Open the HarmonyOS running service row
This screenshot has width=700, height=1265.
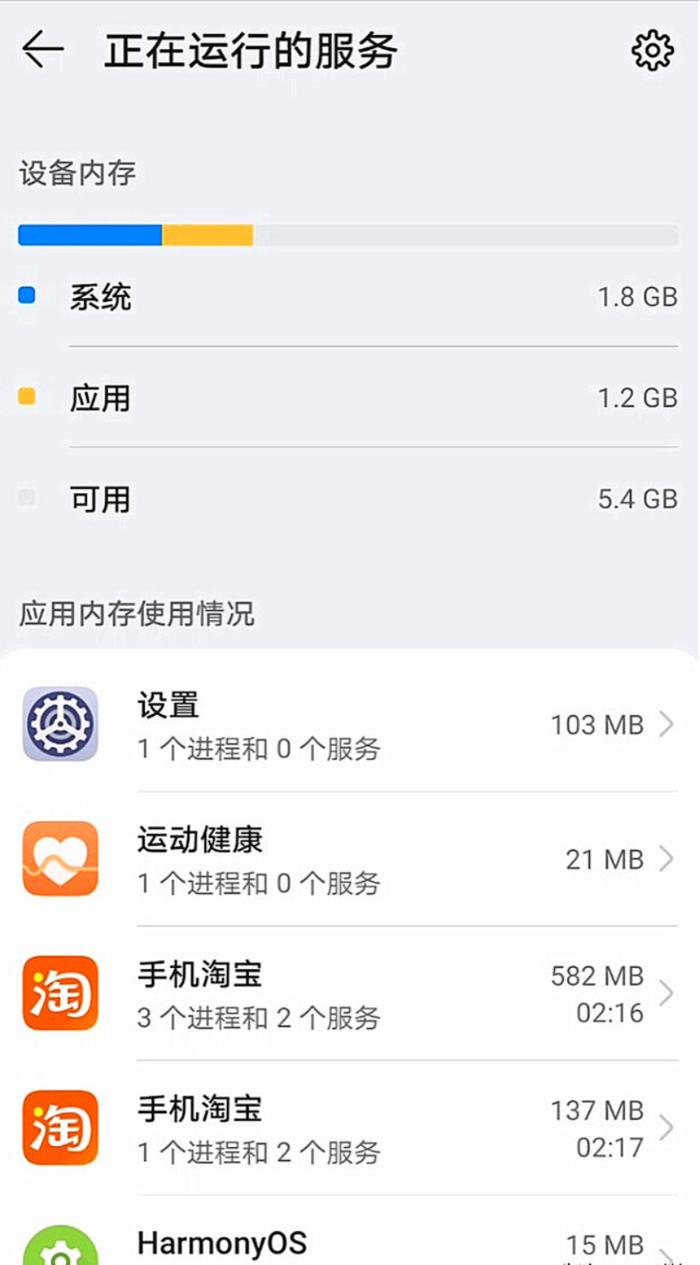coord(349,1231)
